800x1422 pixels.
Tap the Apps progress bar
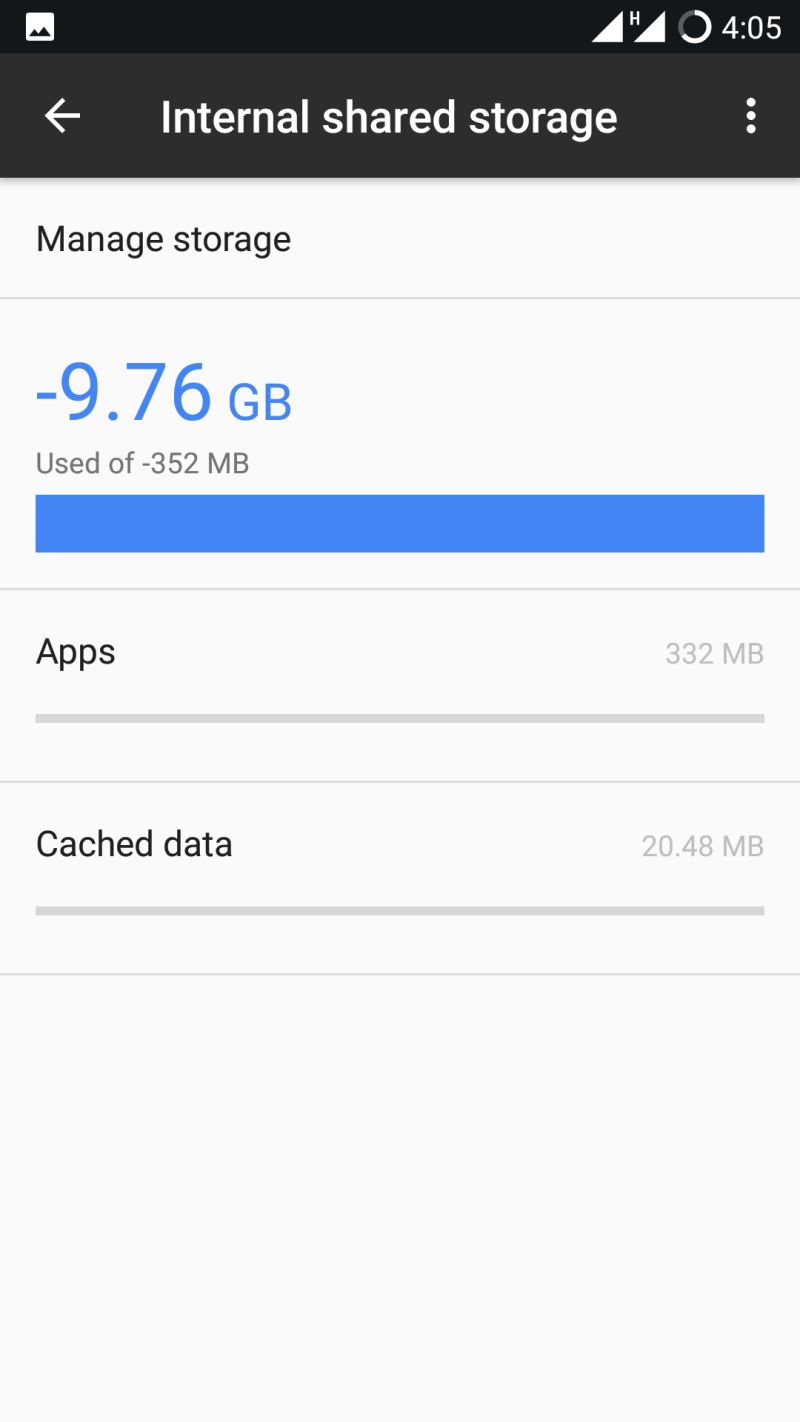400,716
